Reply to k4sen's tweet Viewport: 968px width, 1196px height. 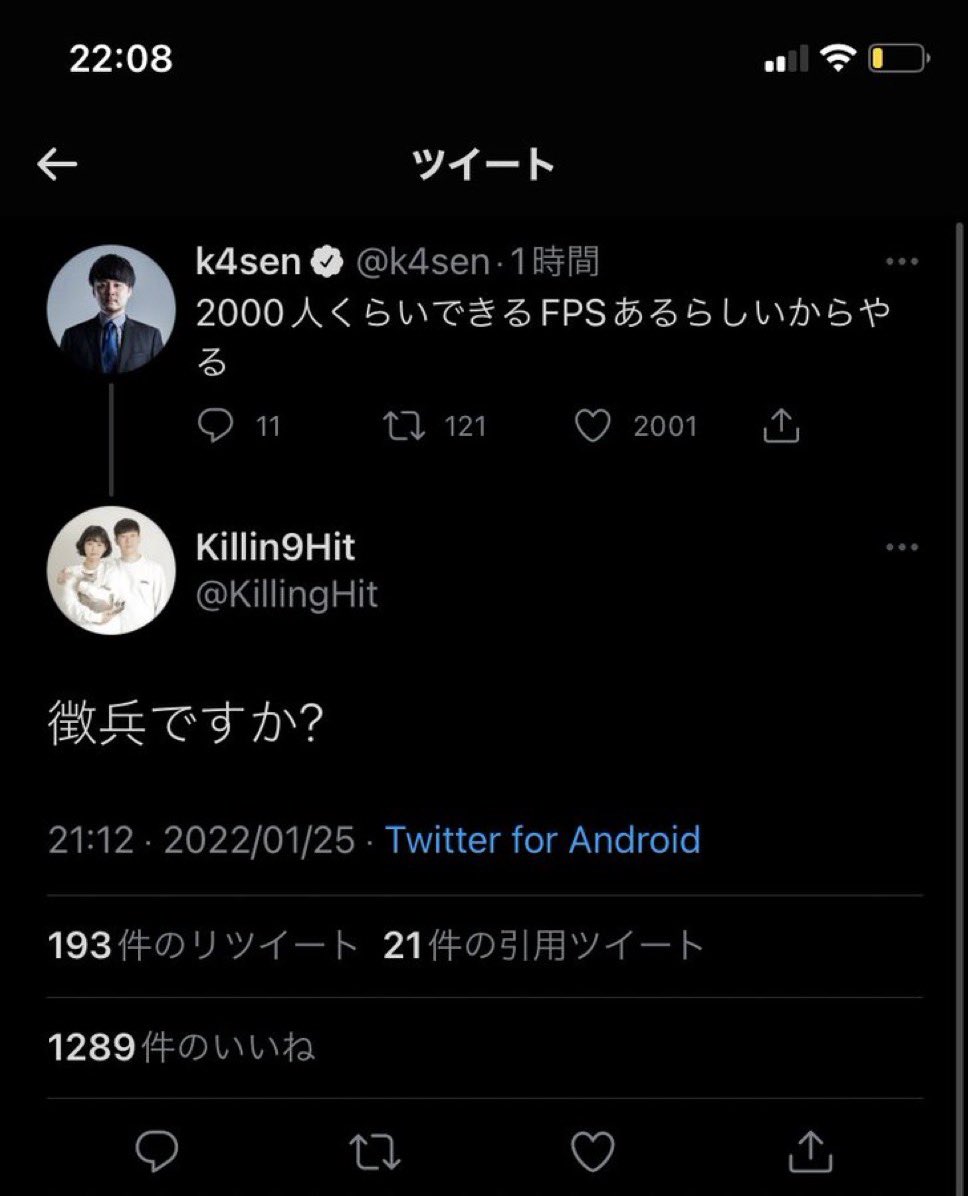[215, 427]
